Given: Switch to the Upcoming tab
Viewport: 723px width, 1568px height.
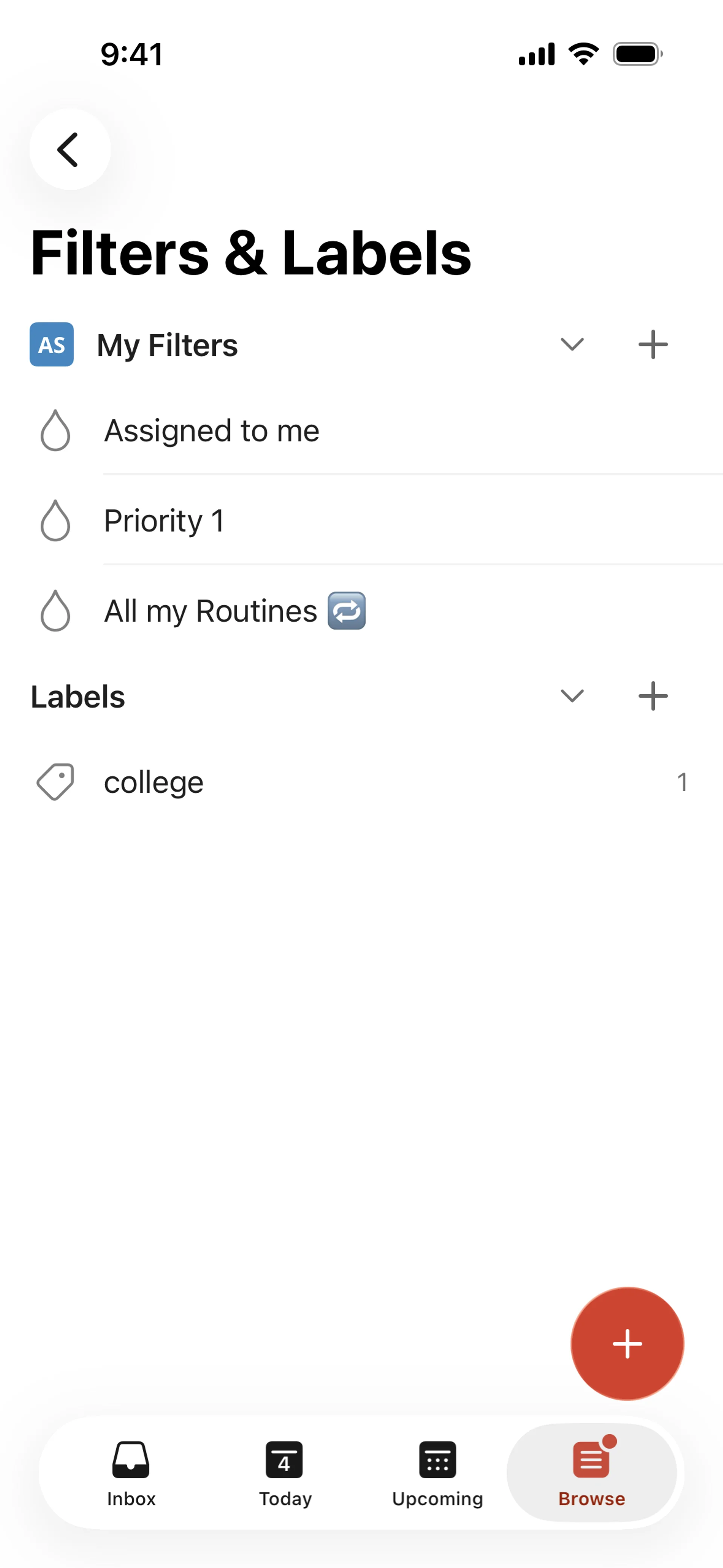Looking at the screenshot, I should tap(437, 1472).
